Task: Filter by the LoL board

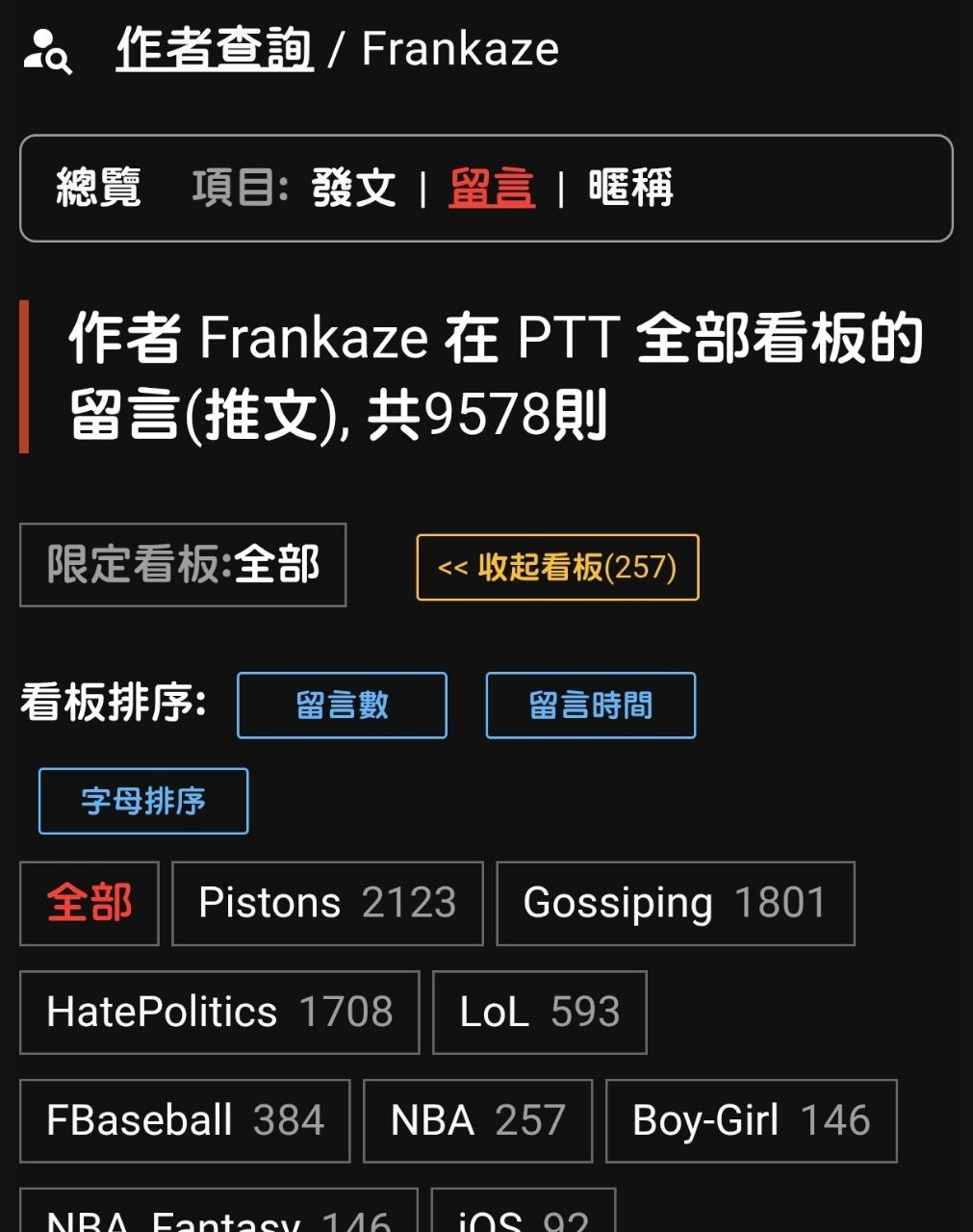Action: [539, 1013]
